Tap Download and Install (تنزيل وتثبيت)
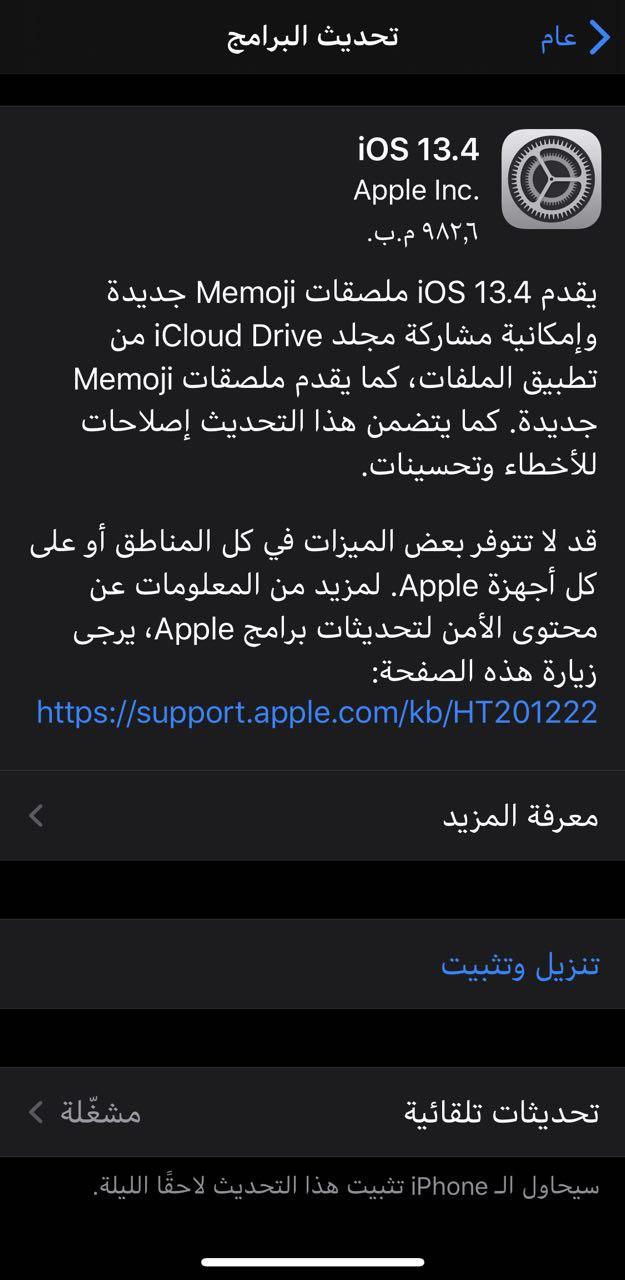Screen dimensions: 625x1280 click(x=520, y=965)
